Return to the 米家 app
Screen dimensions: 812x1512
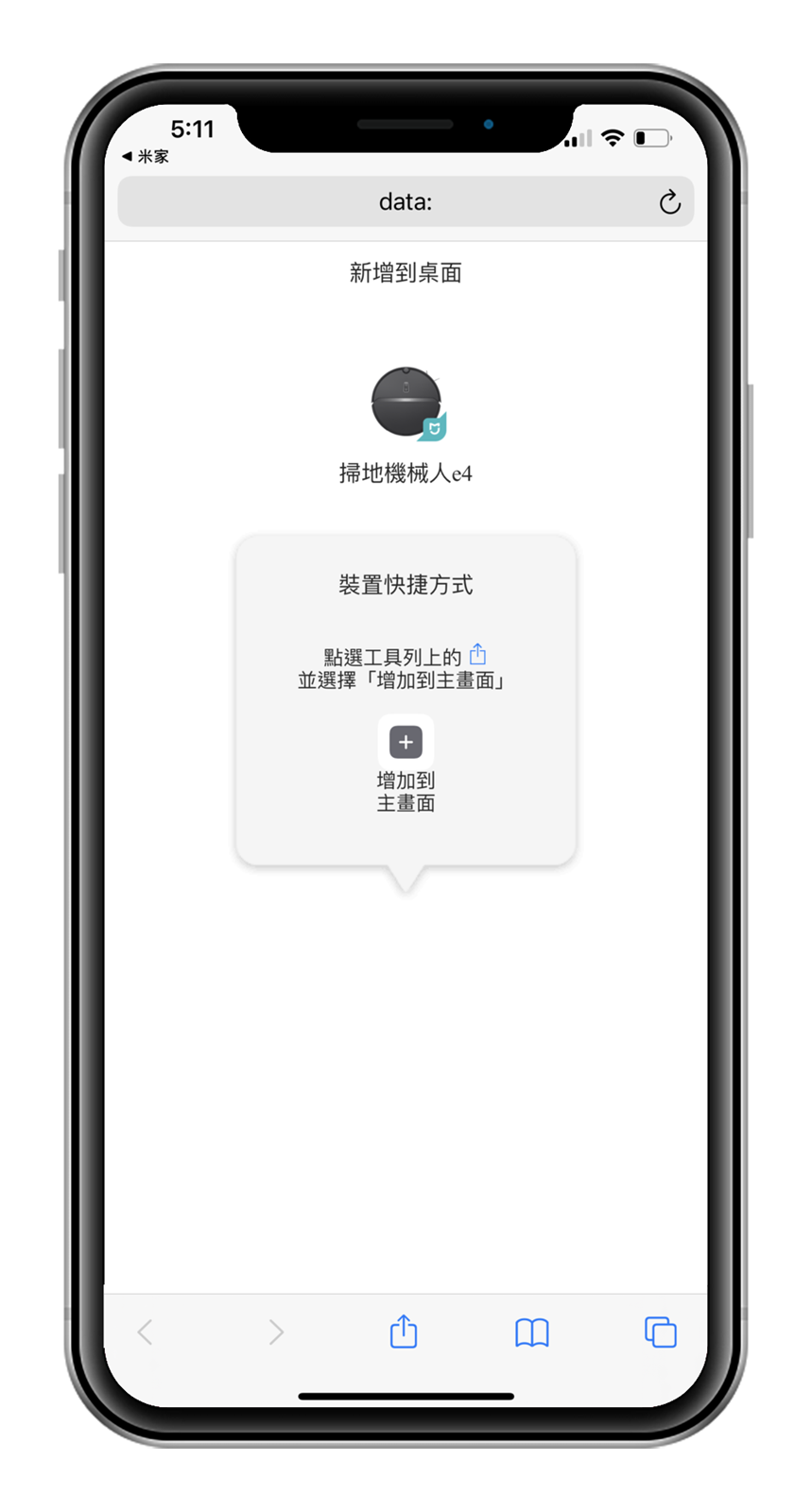point(146,156)
